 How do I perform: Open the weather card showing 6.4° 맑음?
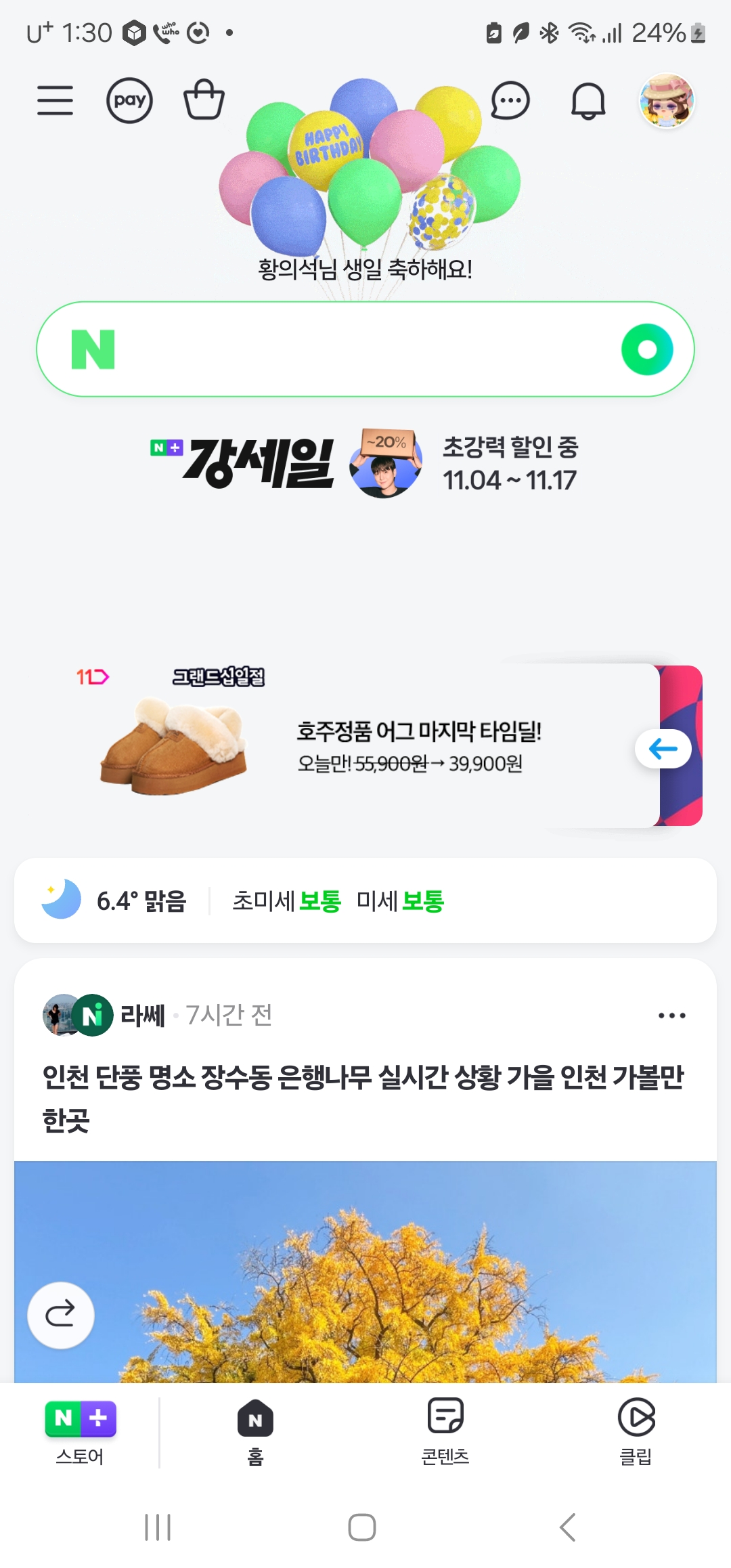point(365,900)
